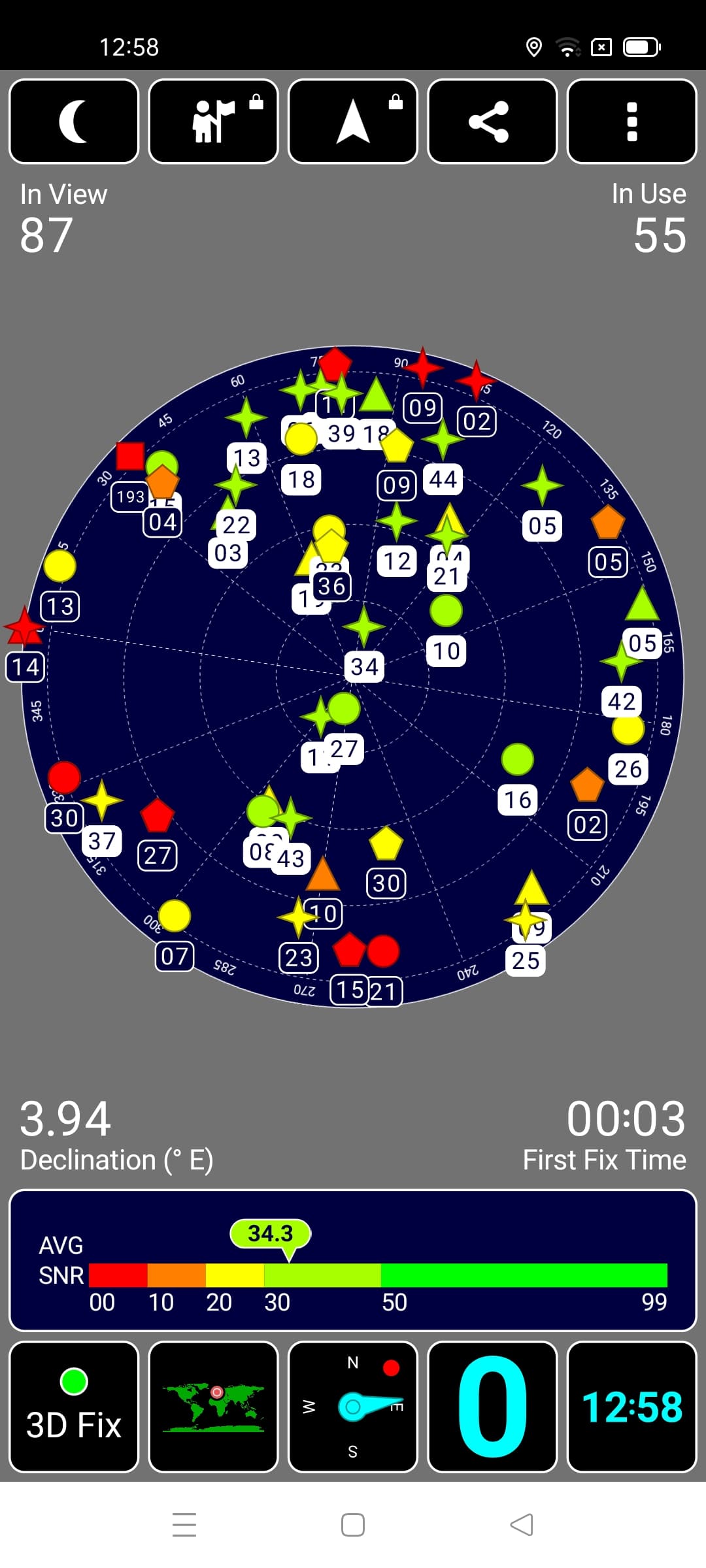Screen dimensions: 706x1568
Task: Go to the home screen
Action: 353,1525
